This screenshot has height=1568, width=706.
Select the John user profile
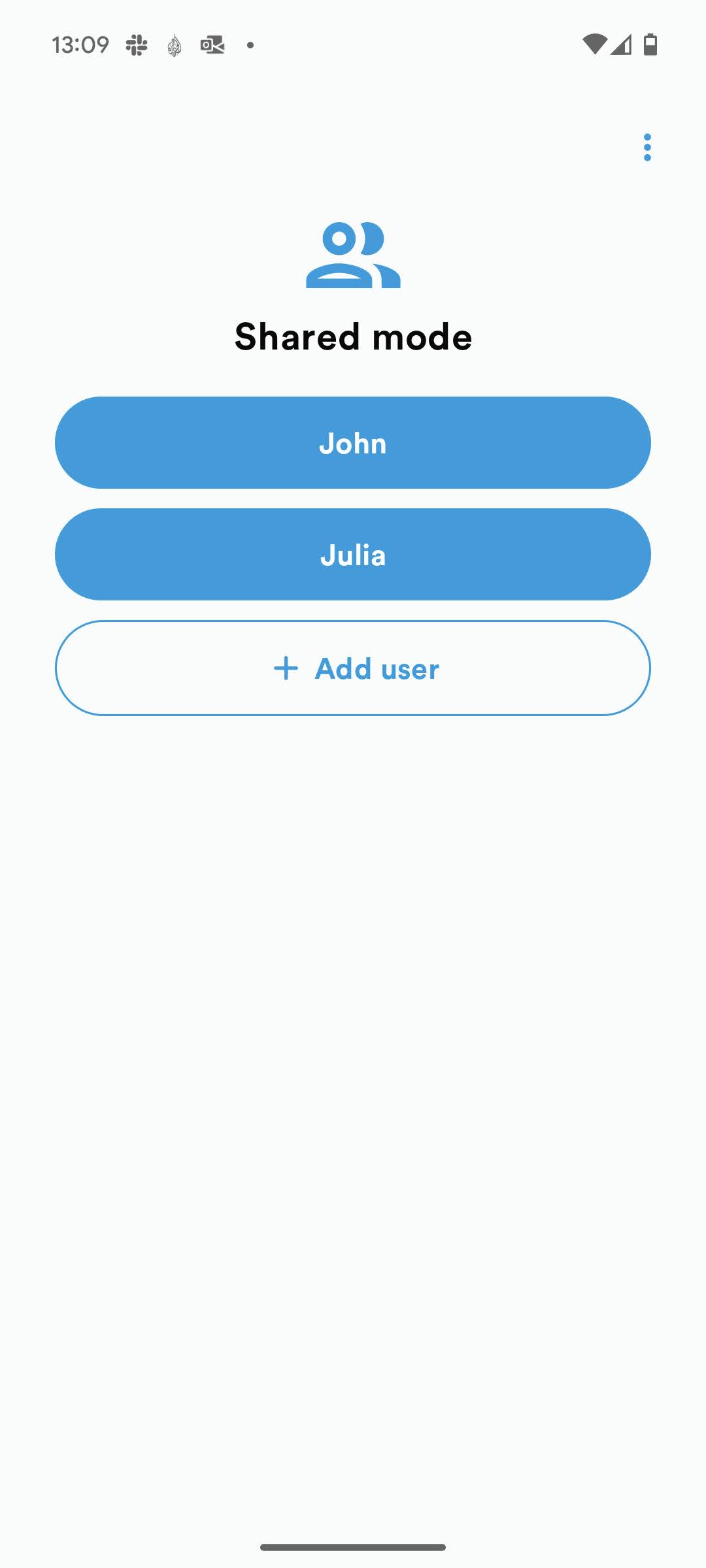353,443
